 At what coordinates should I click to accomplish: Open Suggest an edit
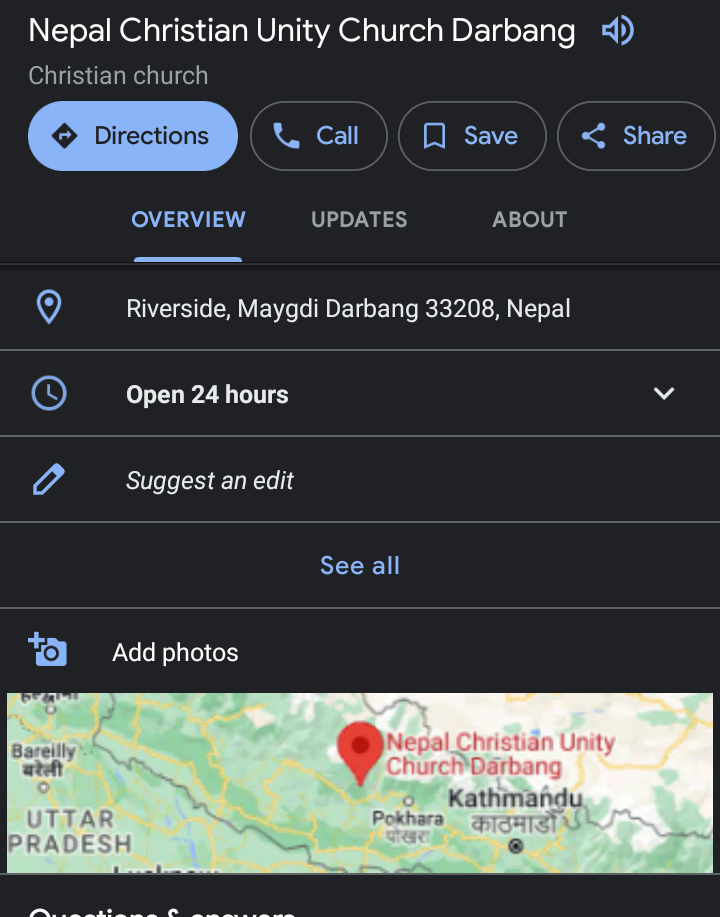pos(210,481)
